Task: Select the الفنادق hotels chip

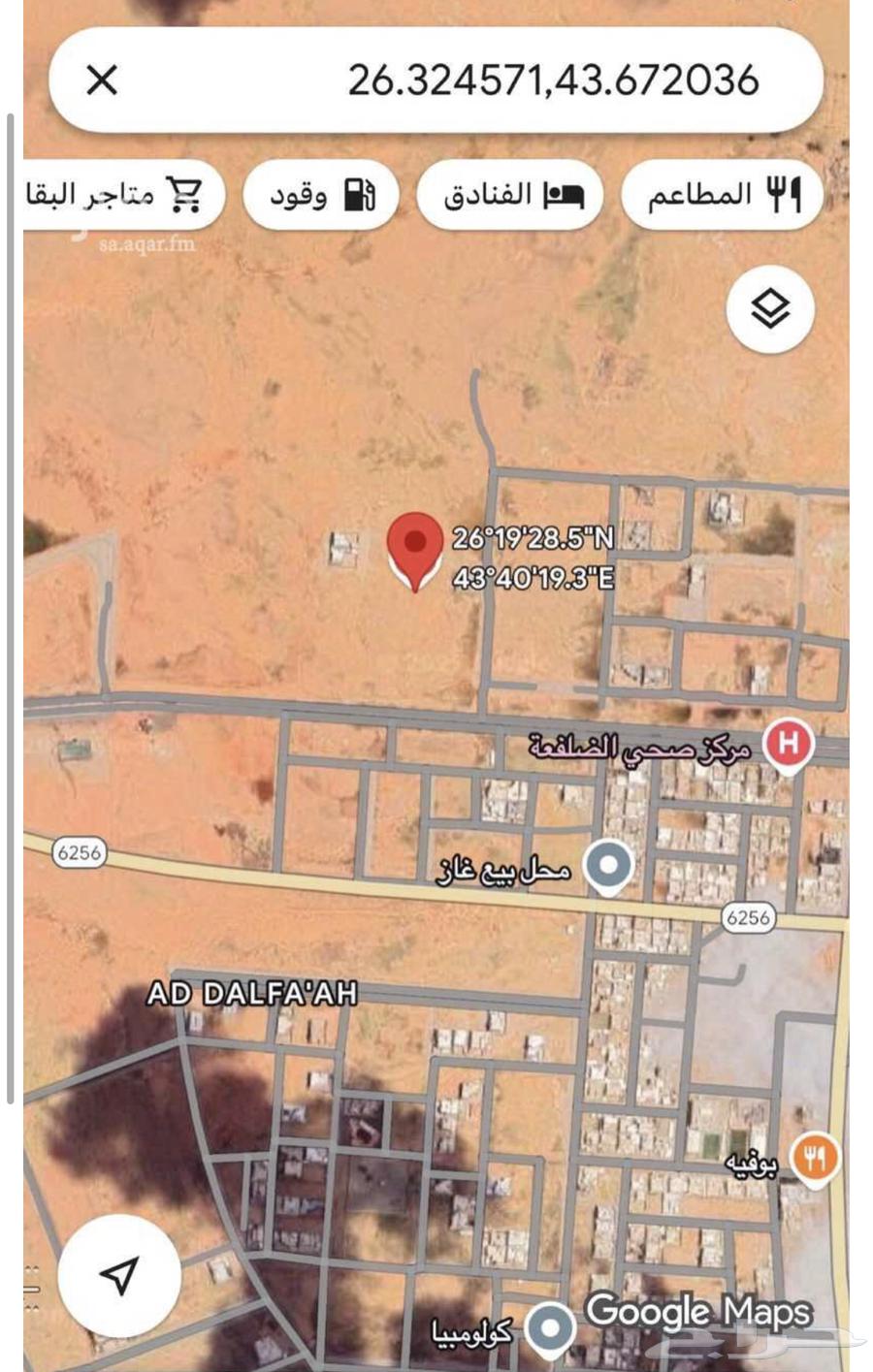Action: pyautogui.click(x=511, y=195)
